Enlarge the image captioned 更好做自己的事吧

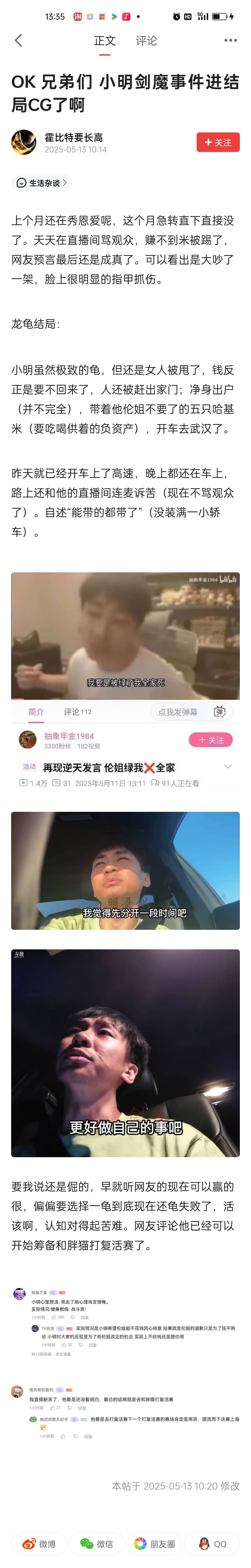[125, 1053]
